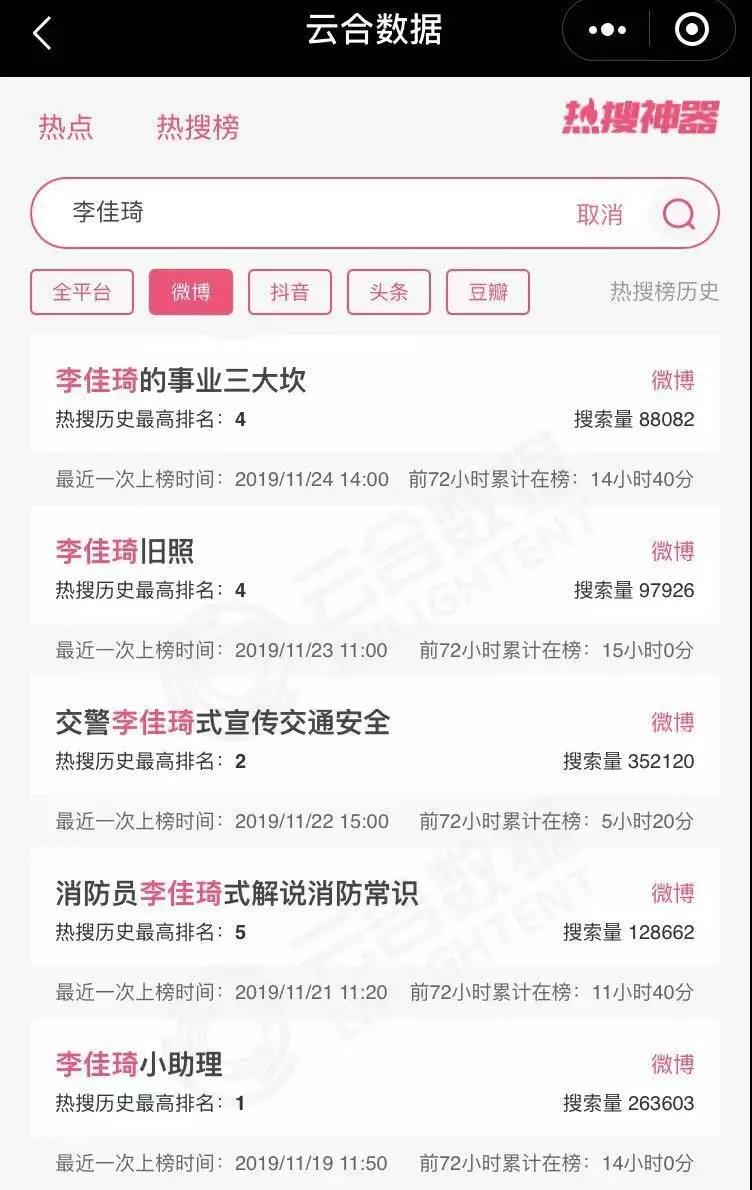This screenshot has height=1190, width=752.
Task: Switch to the 热搜榜 tab
Action: 198,127
